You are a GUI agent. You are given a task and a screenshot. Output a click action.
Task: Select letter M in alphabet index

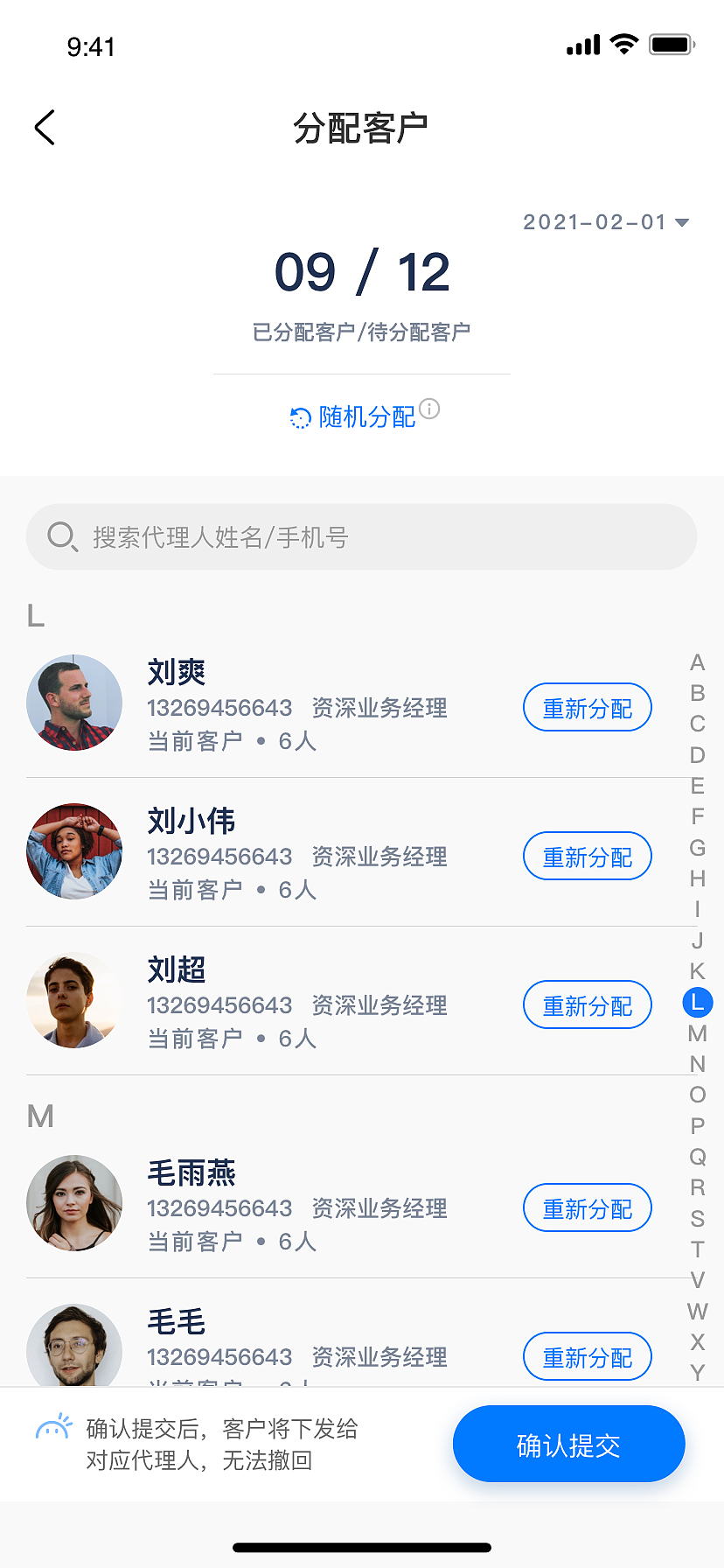(x=697, y=1033)
